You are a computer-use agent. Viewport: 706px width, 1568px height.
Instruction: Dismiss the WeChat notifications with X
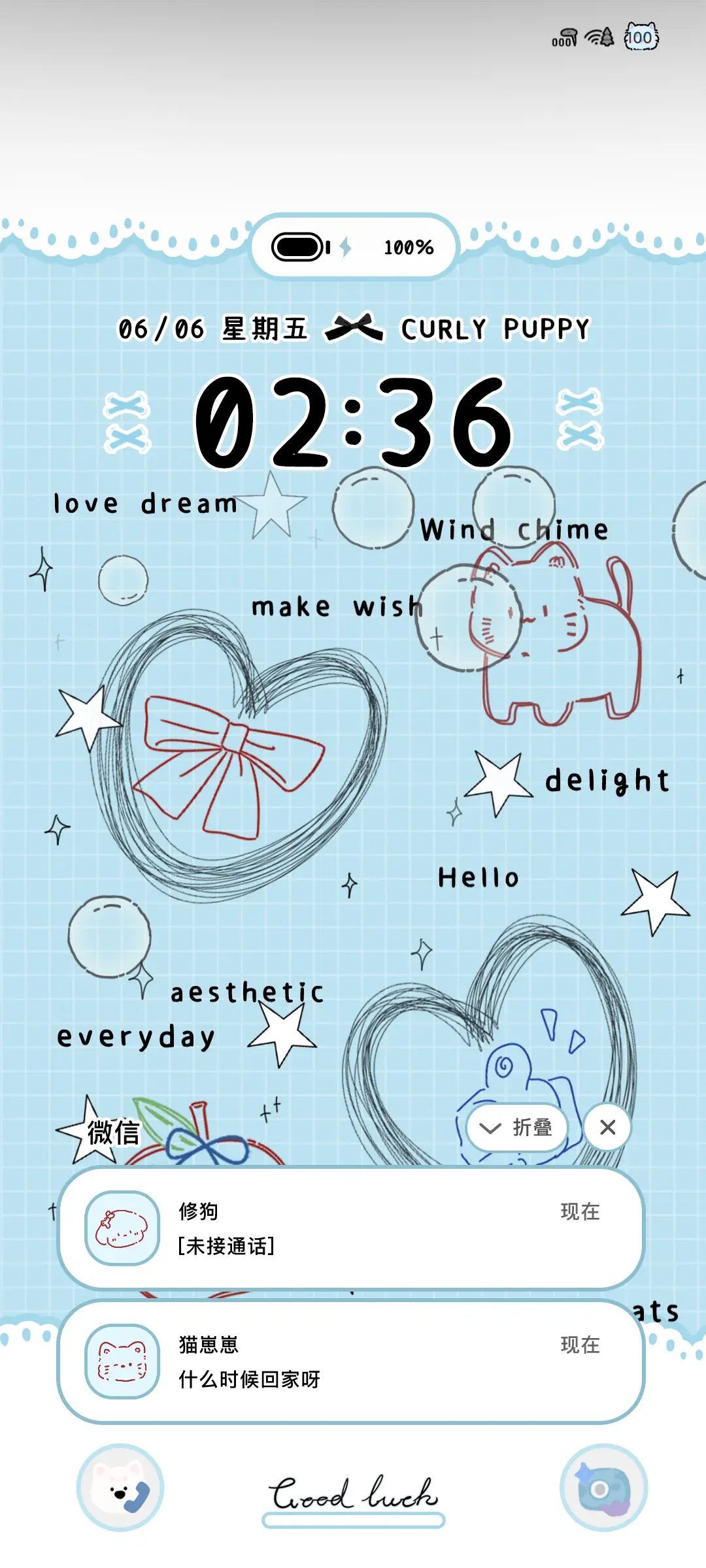(607, 1128)
